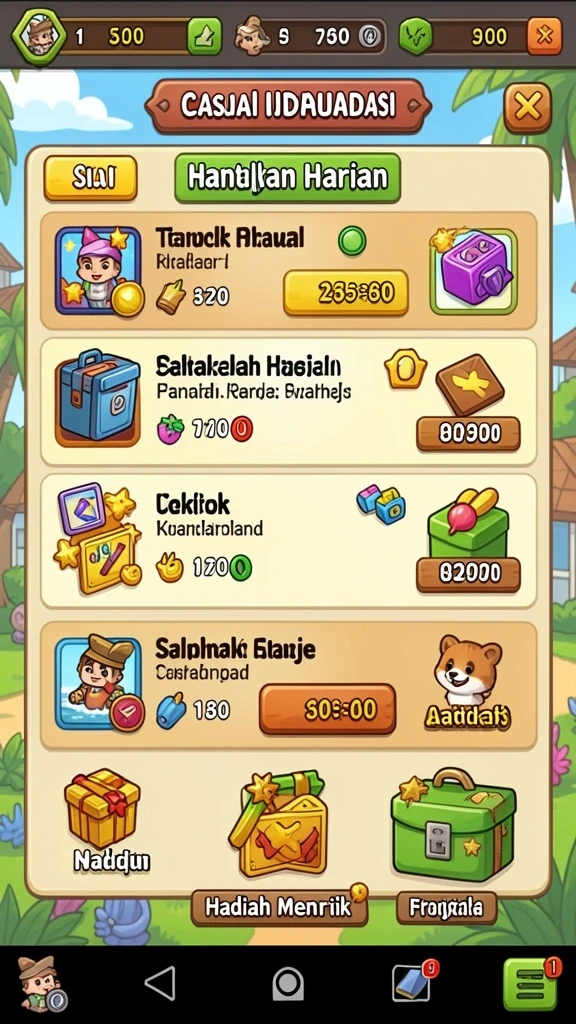This screenshot has width=576, height=1024.
Task: Buy the item priced 82000
Action: [x=468, y=574]
